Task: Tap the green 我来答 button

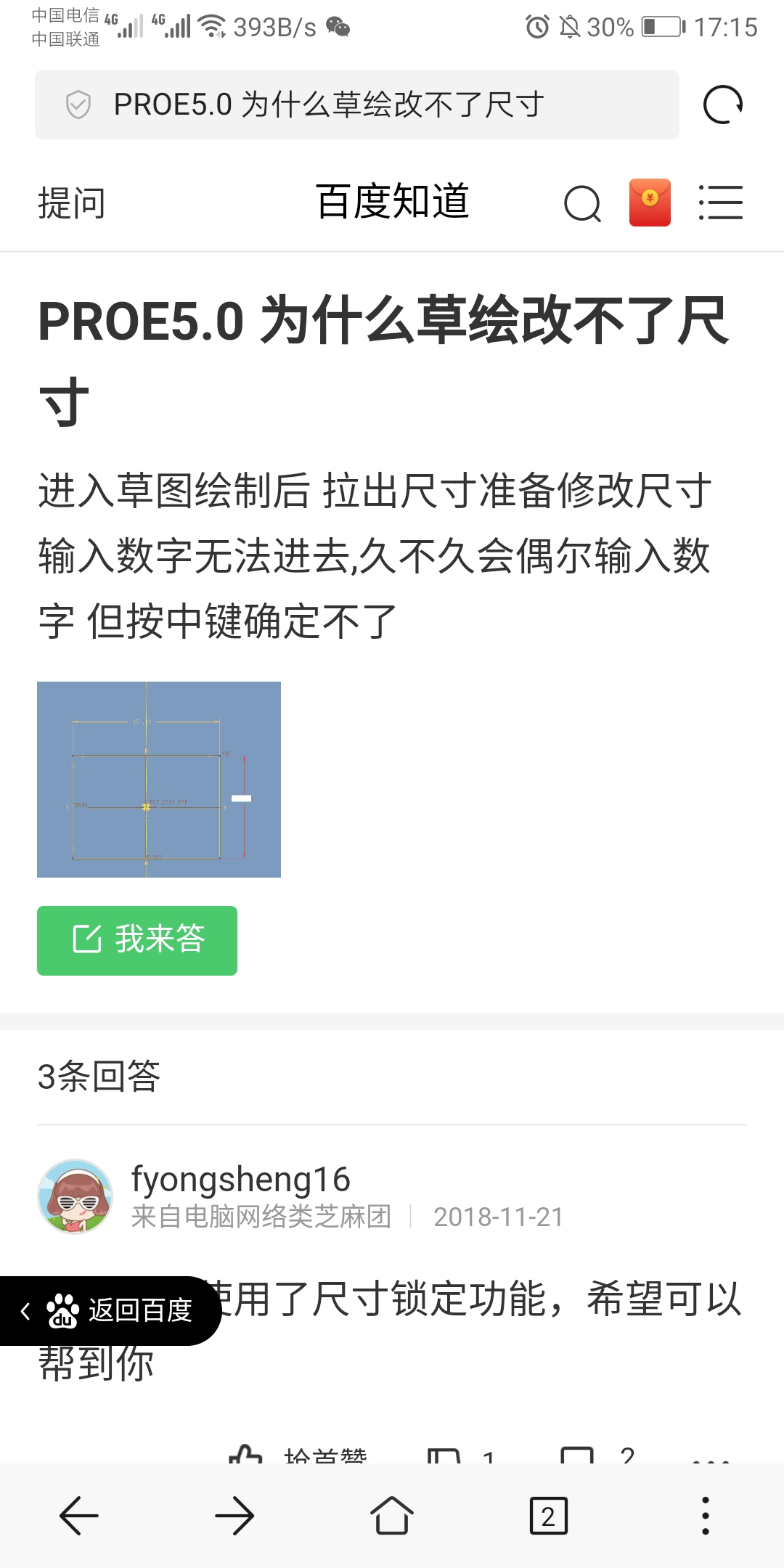Action: (x=137, y=940)
